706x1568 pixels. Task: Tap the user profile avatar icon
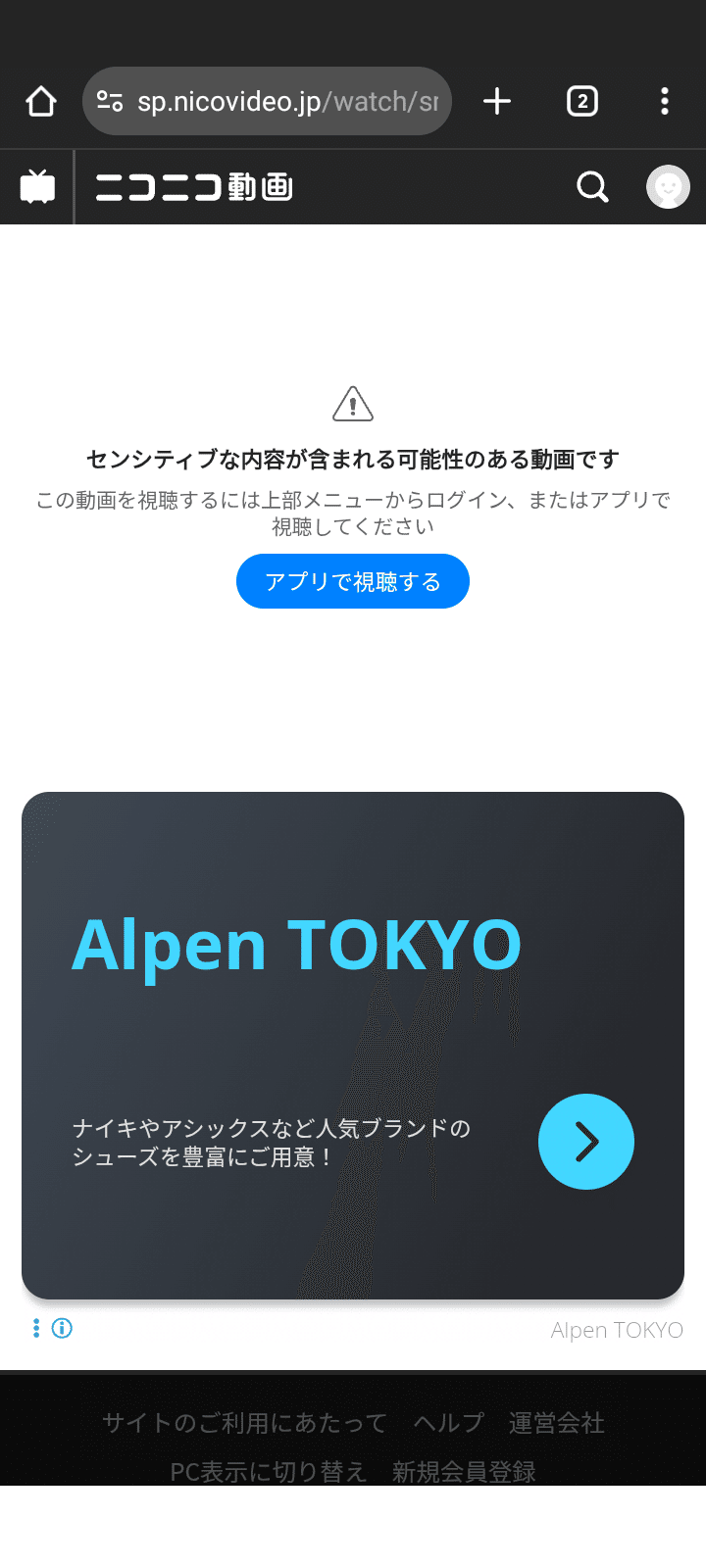coord(668,186)
